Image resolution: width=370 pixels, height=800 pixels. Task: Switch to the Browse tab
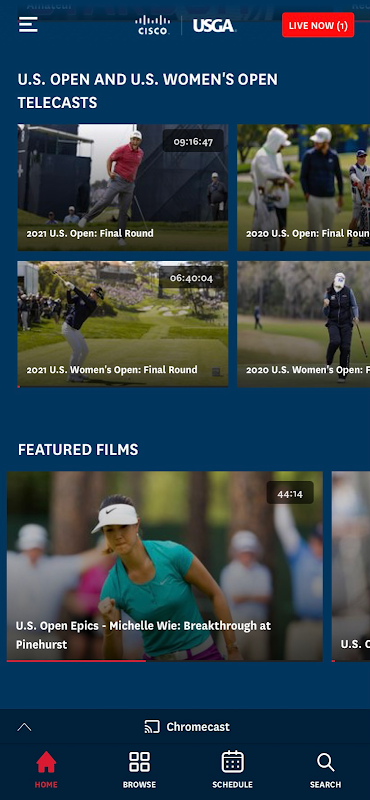coord(139,769)
